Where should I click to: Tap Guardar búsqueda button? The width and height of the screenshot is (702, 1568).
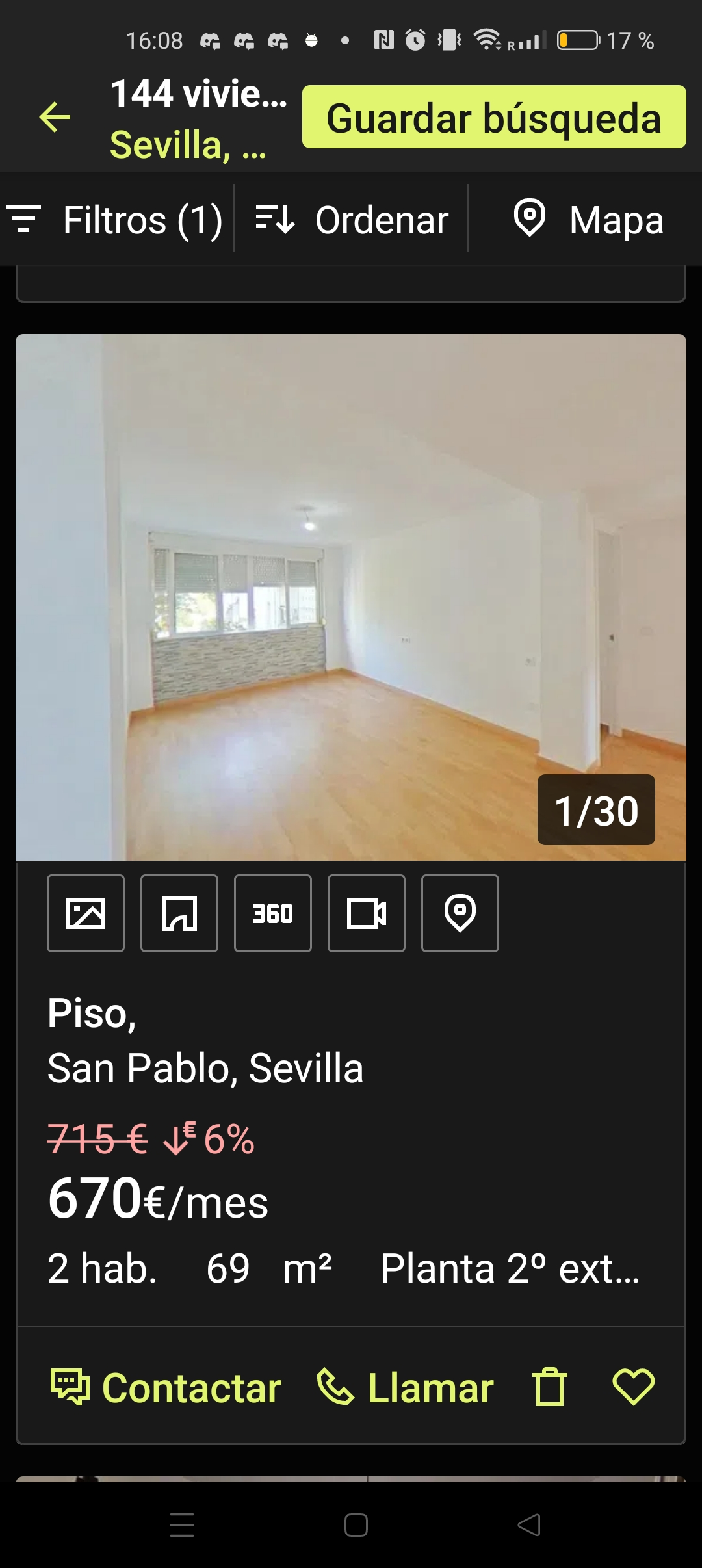click(494, 117)
